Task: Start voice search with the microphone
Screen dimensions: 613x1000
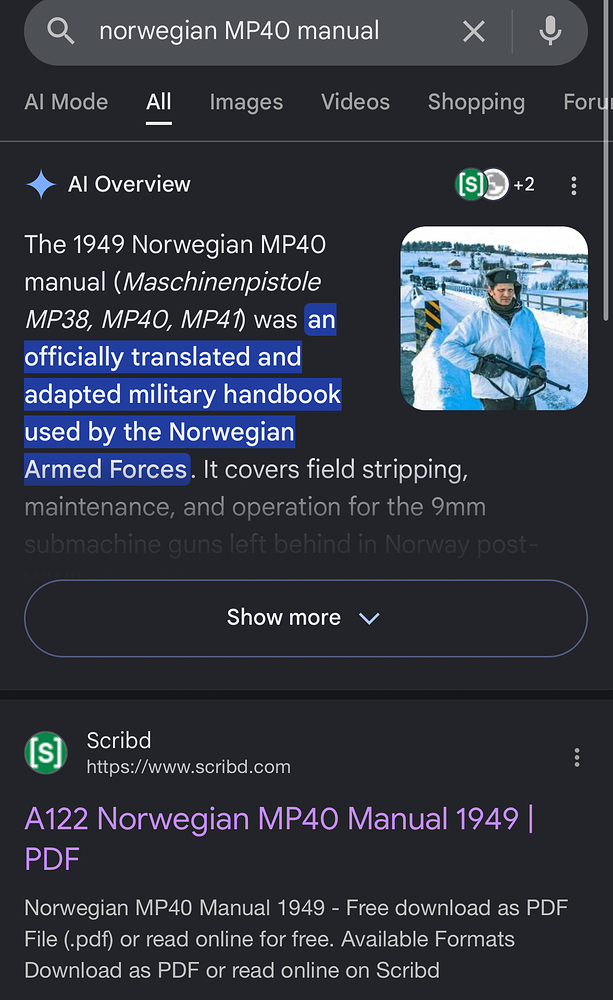Action: point(550,31)
